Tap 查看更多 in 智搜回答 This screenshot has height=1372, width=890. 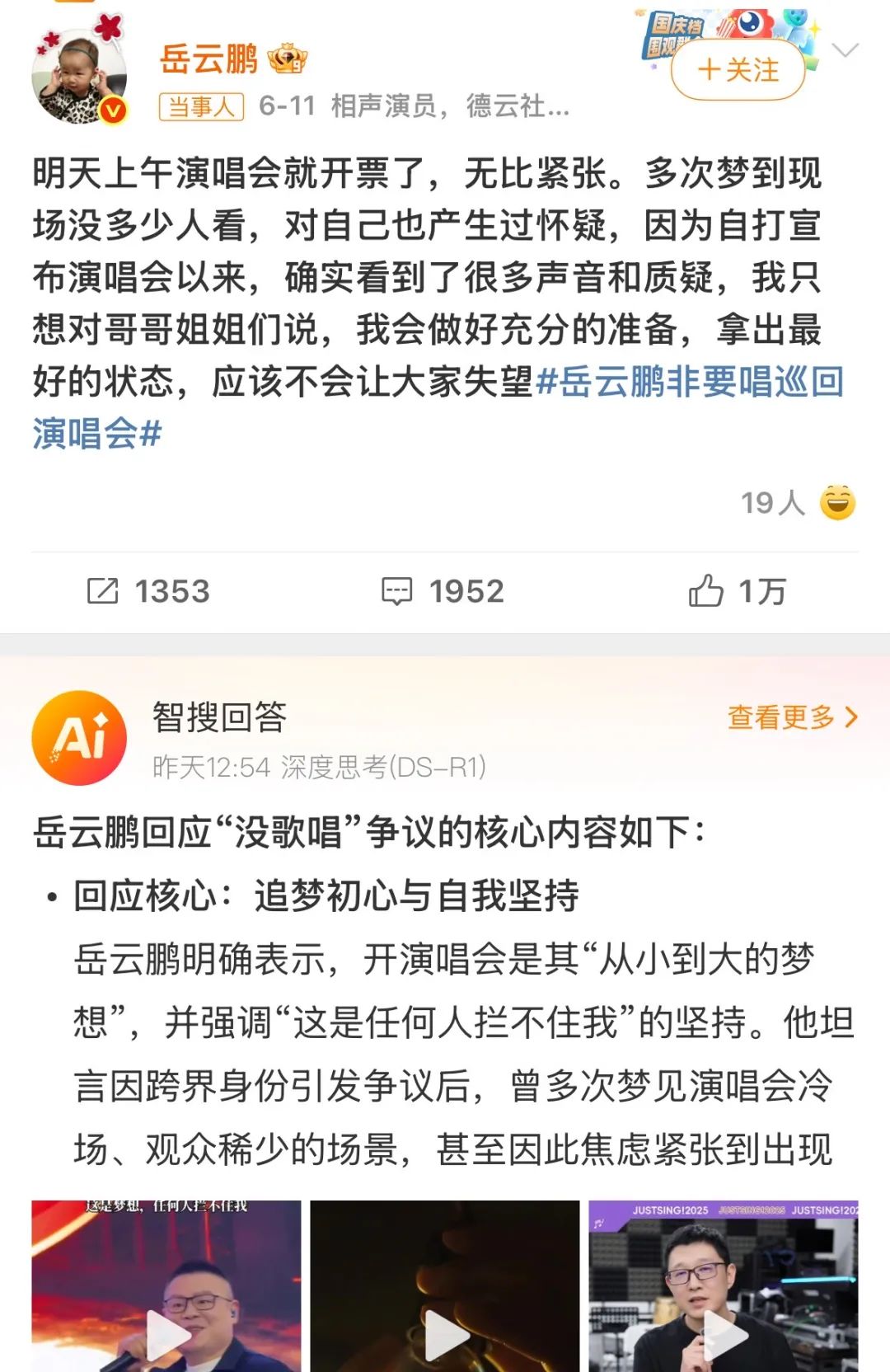tap(792, 717)
